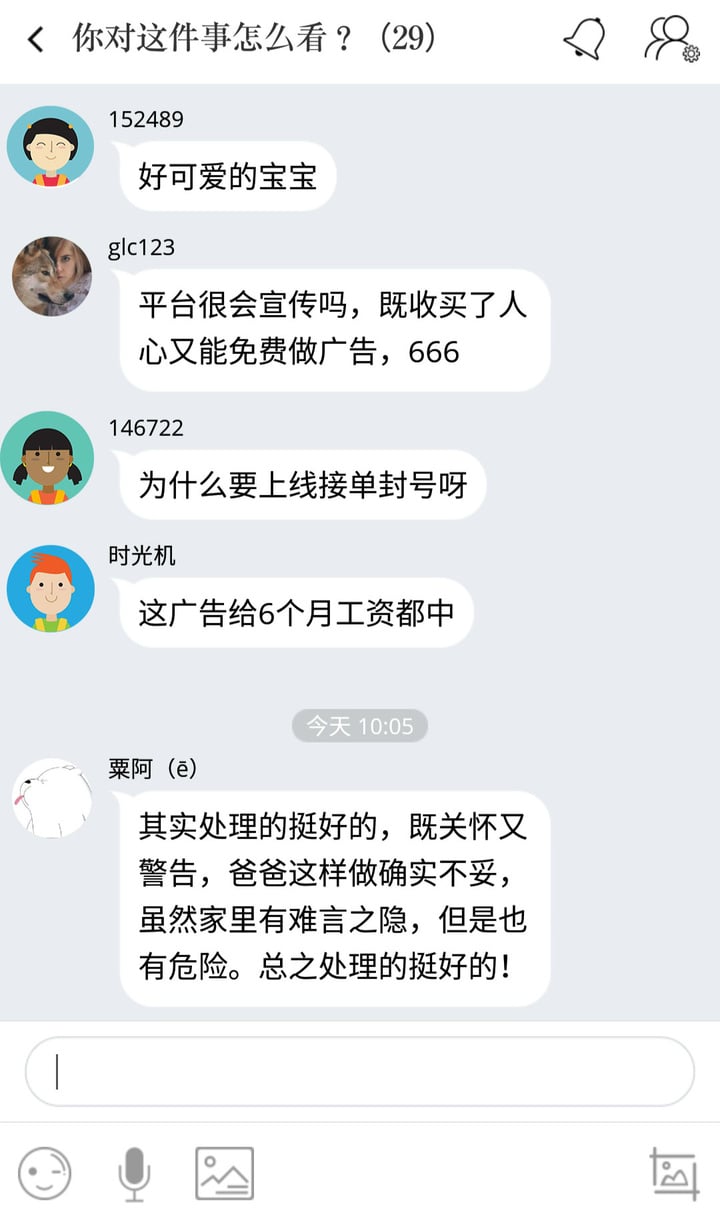Open group members settings
Screen dimensions: 720x1229
coord(671,39)
